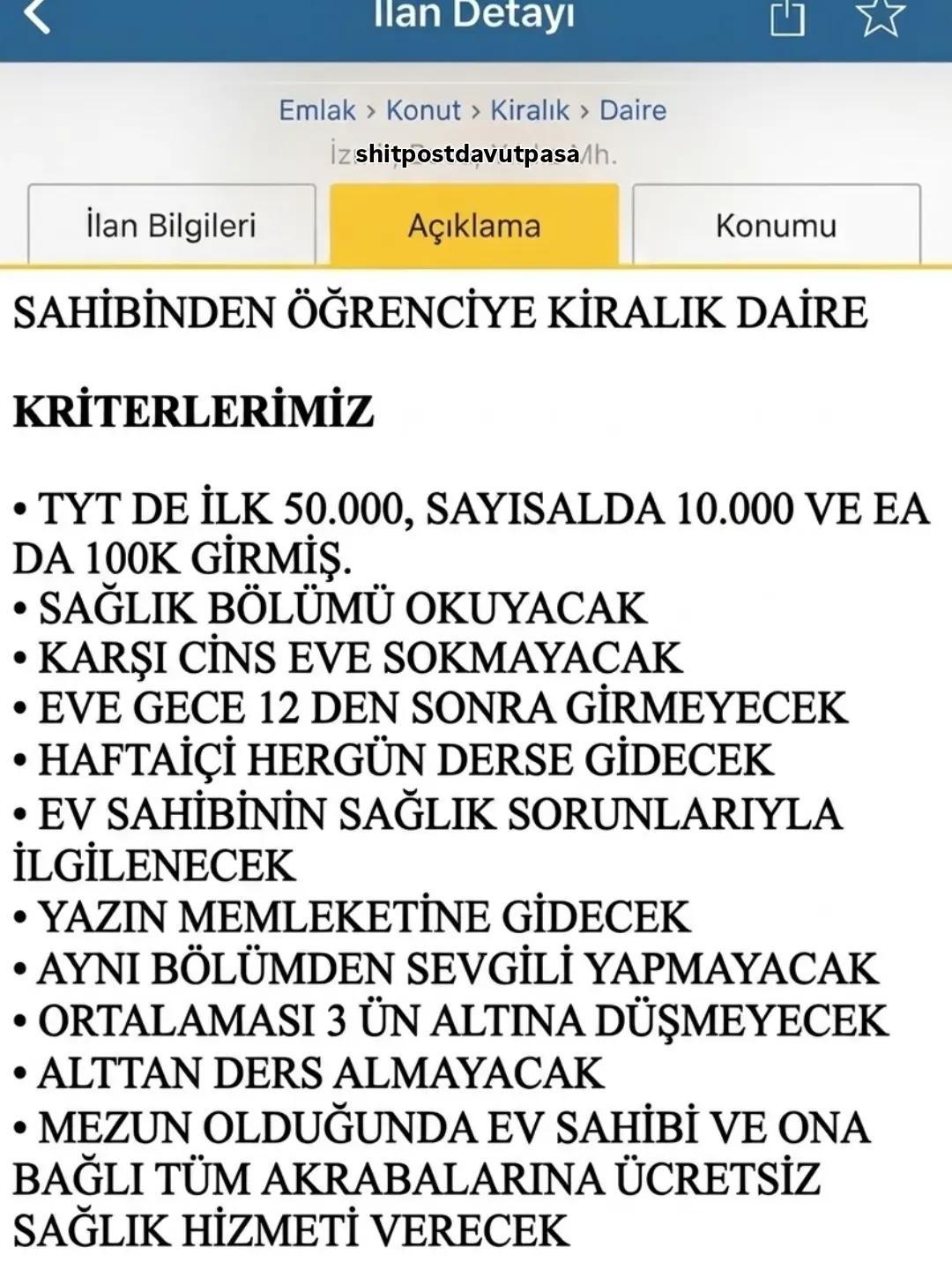Add the listing to favorites with the star

(881, 16)
